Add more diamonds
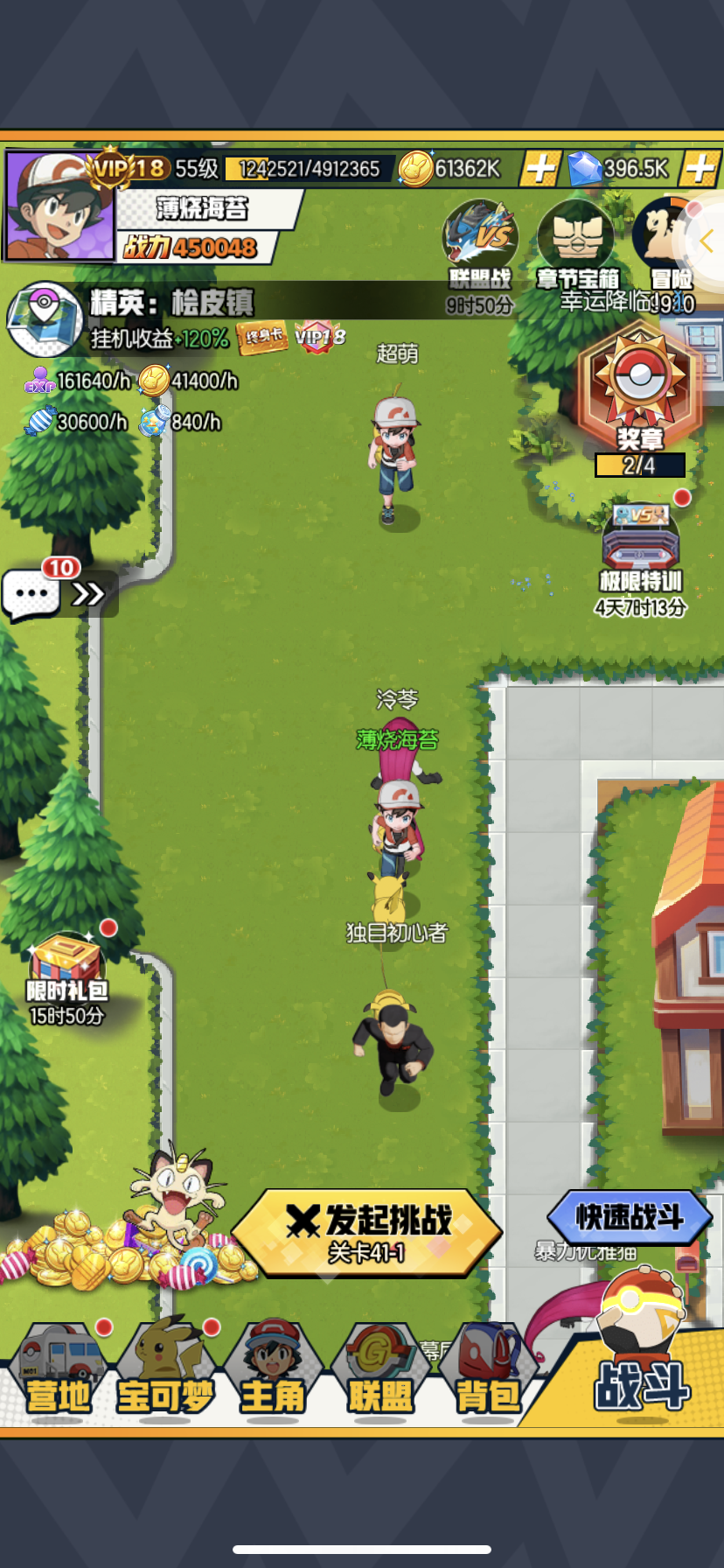 (700, 168)
